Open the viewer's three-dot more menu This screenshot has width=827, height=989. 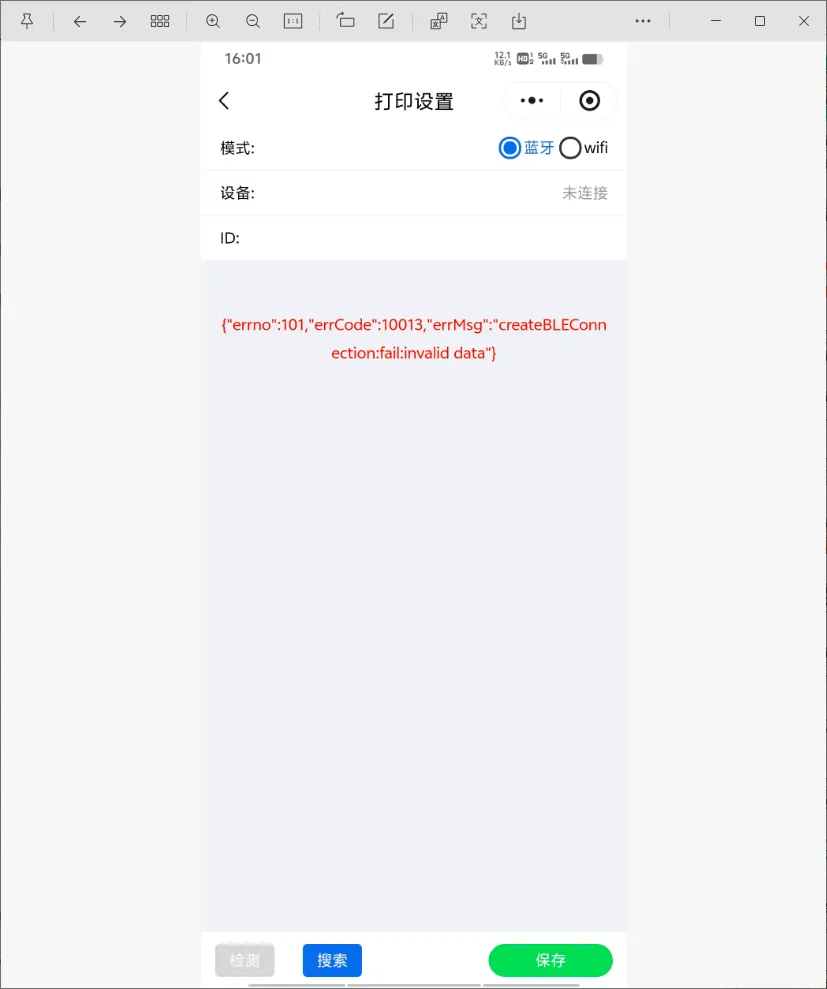[643, 21]
